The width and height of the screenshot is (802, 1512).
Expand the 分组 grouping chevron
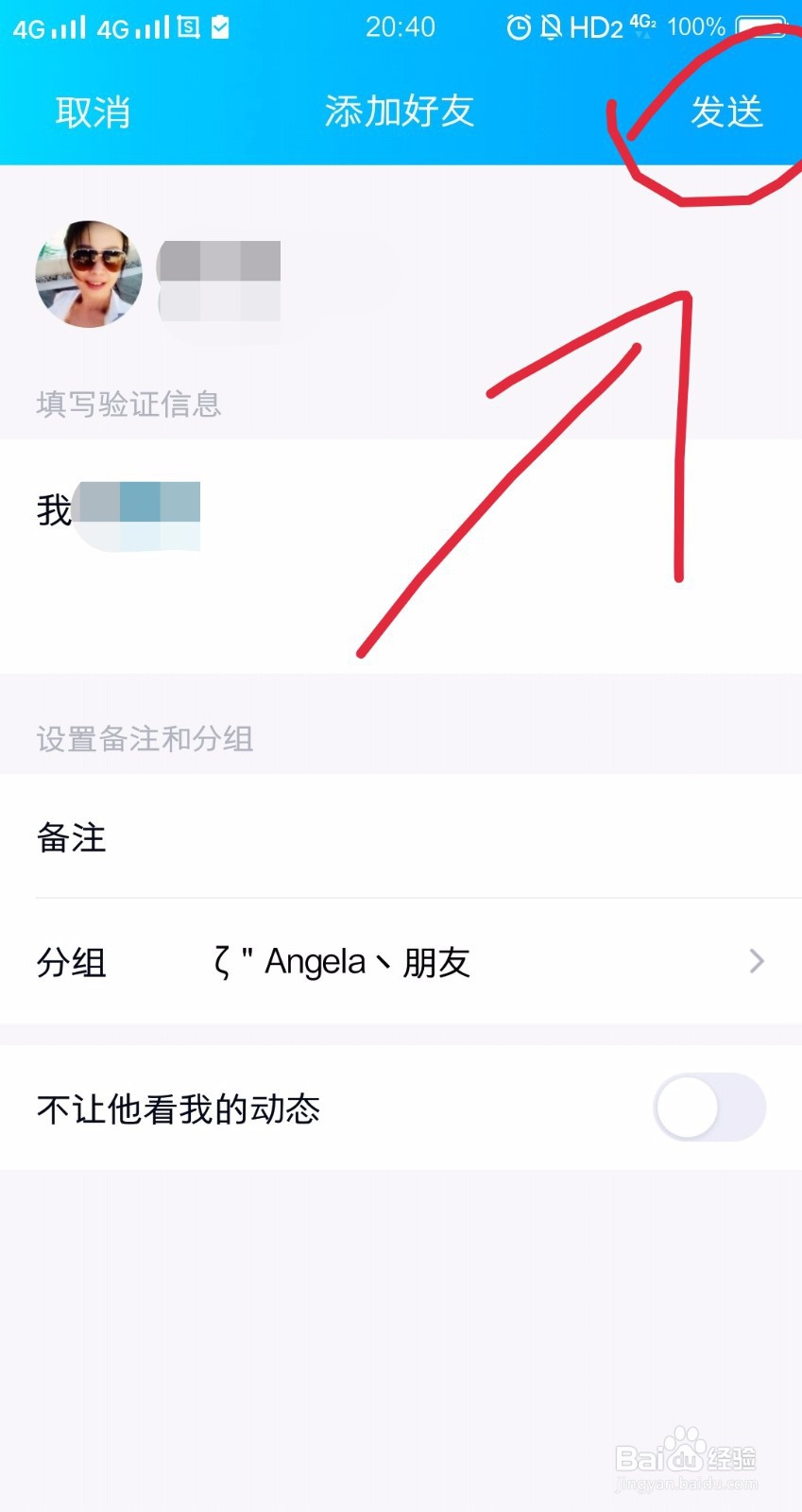coord(756,961)
